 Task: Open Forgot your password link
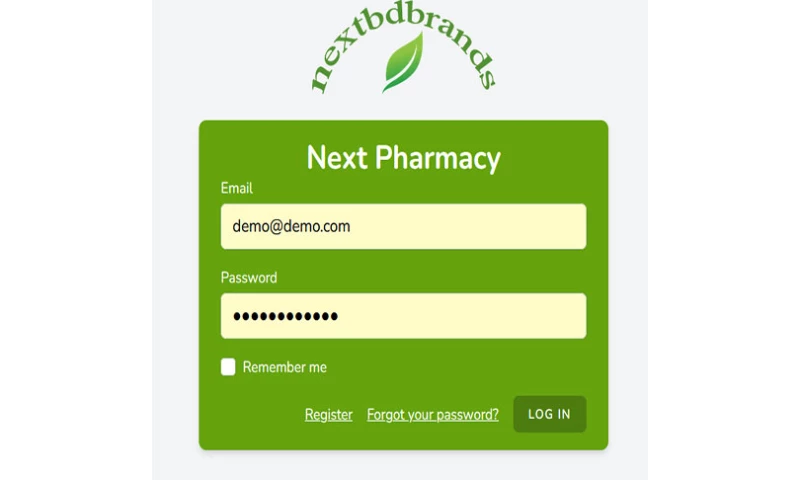click(432, 415)
